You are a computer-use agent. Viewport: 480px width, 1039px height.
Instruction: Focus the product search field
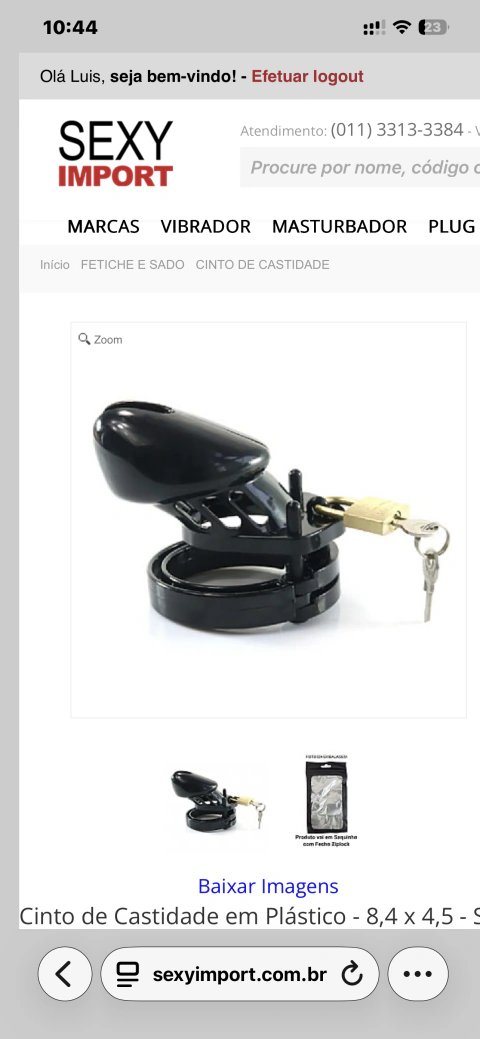click(360, 167)
